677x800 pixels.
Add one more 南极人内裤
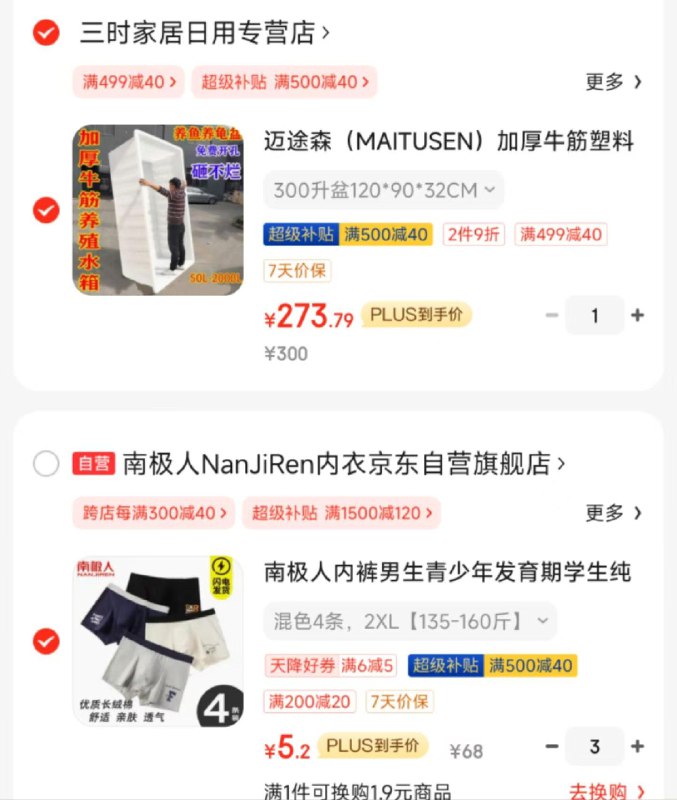637,747
